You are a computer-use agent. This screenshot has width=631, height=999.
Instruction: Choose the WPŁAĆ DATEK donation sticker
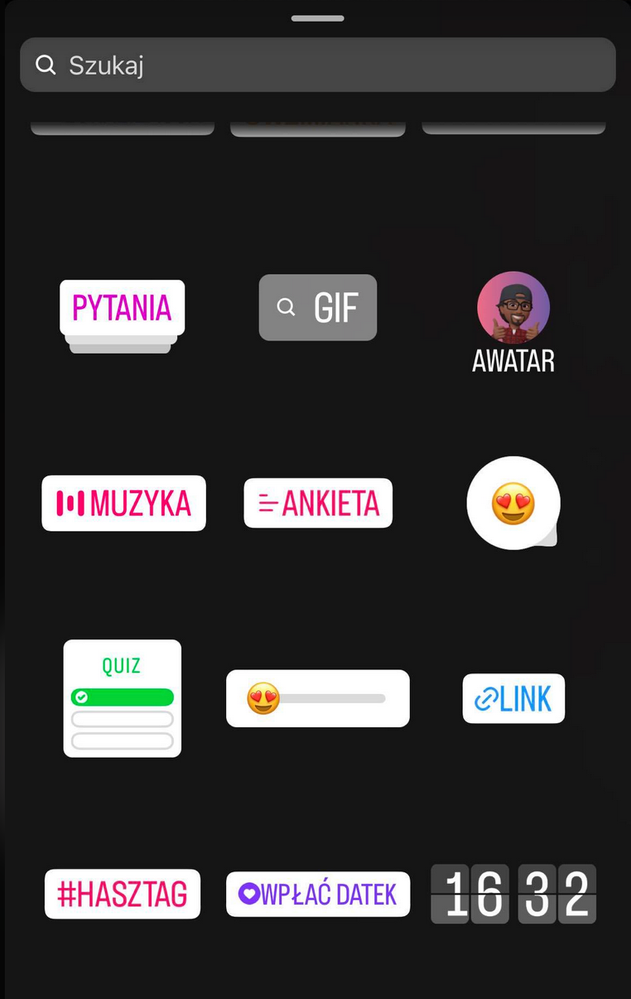318,893
